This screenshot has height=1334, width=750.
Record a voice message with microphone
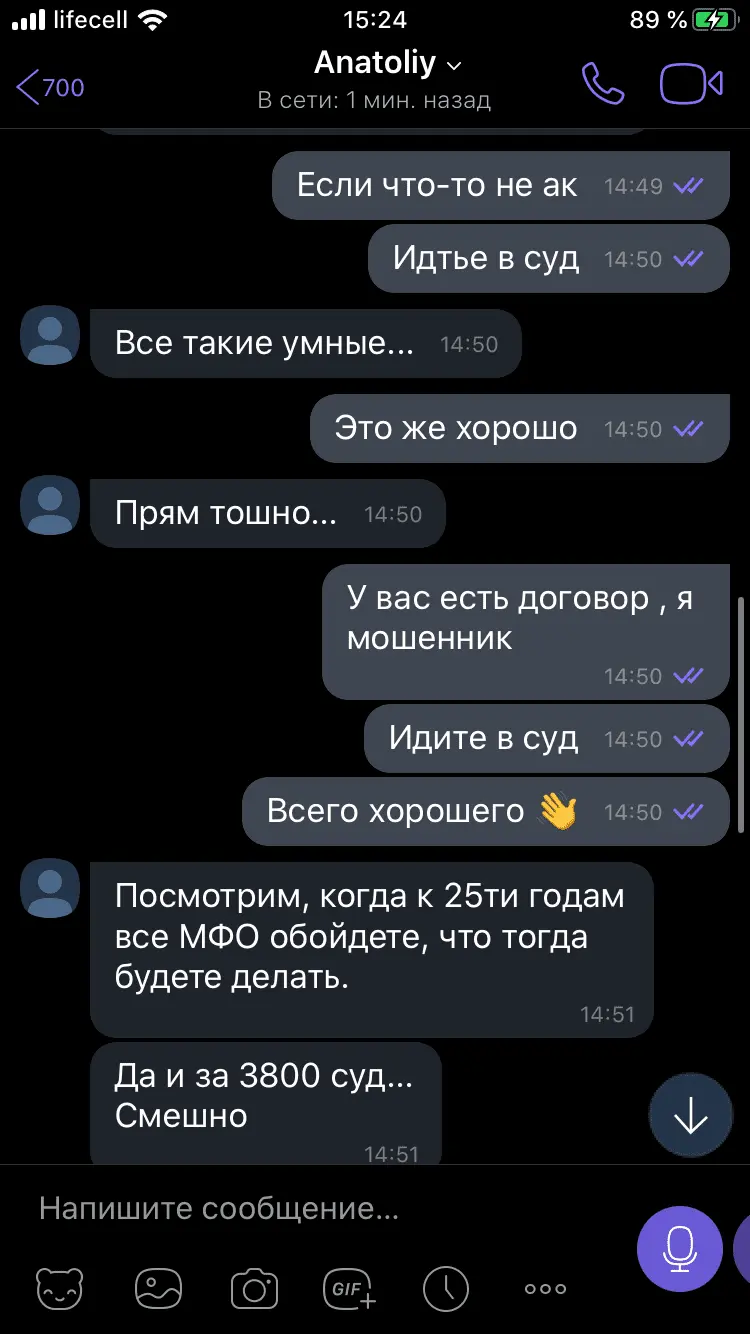click(x=680, y=1248)
